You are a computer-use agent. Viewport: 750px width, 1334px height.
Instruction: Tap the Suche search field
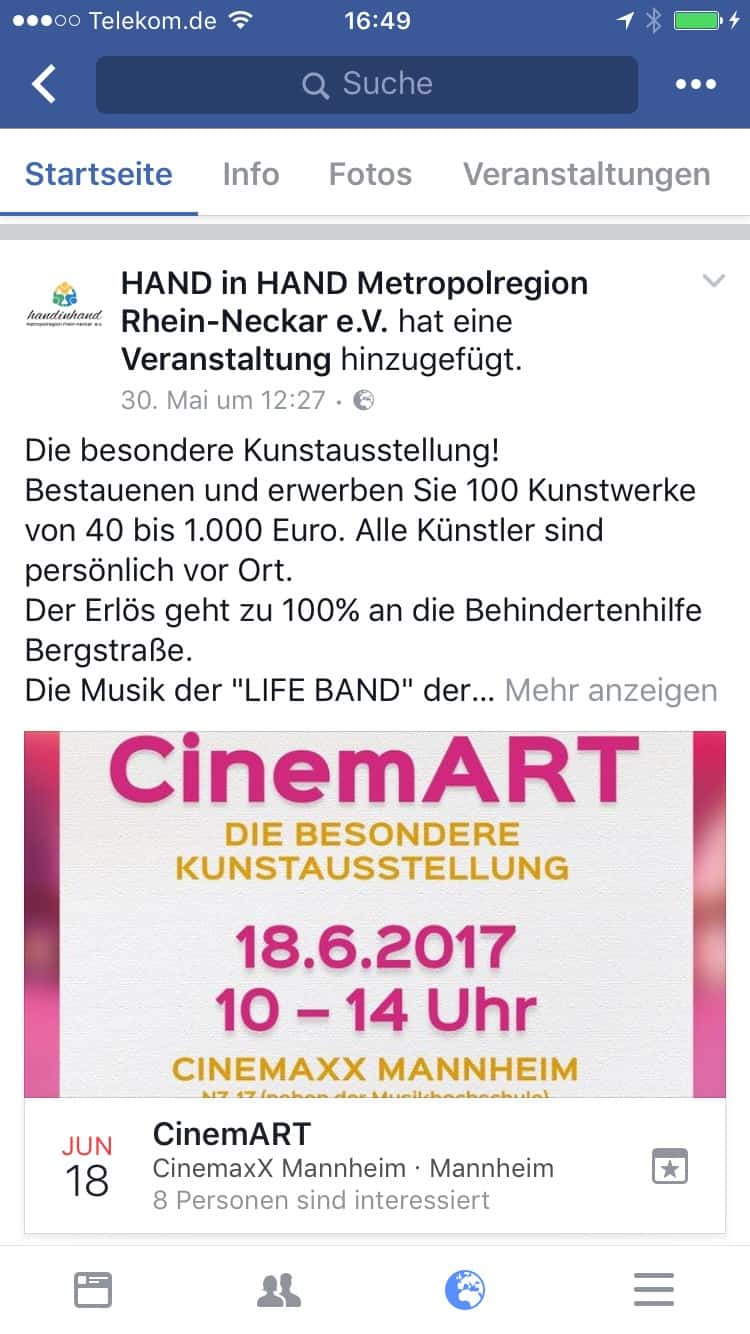tap(366, 84)
